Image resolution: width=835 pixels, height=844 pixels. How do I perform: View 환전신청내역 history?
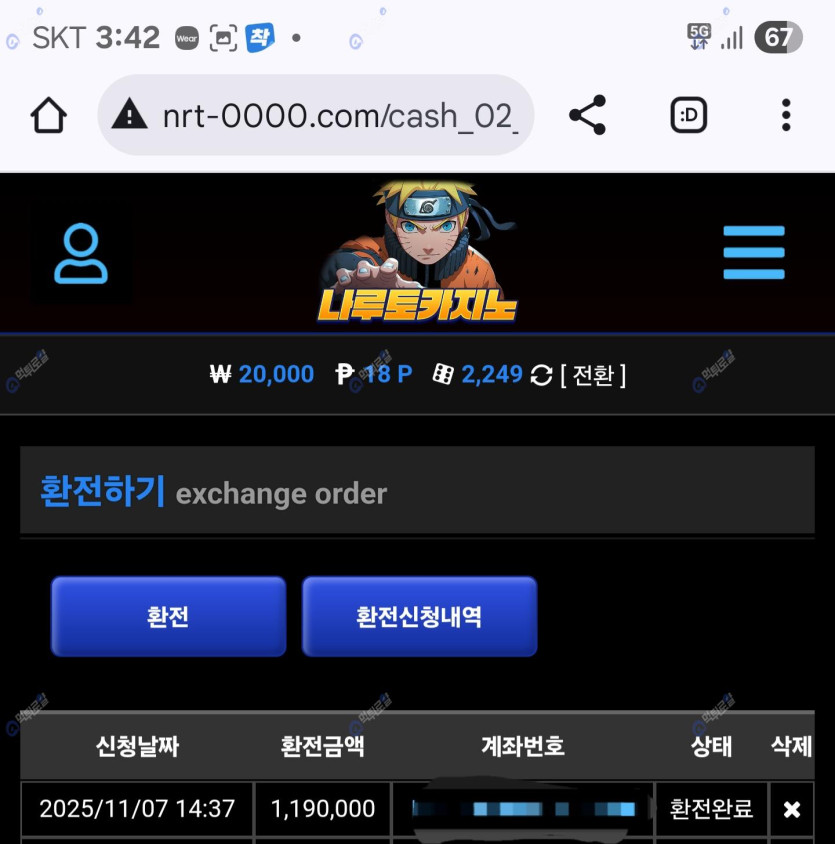(419, 617)
